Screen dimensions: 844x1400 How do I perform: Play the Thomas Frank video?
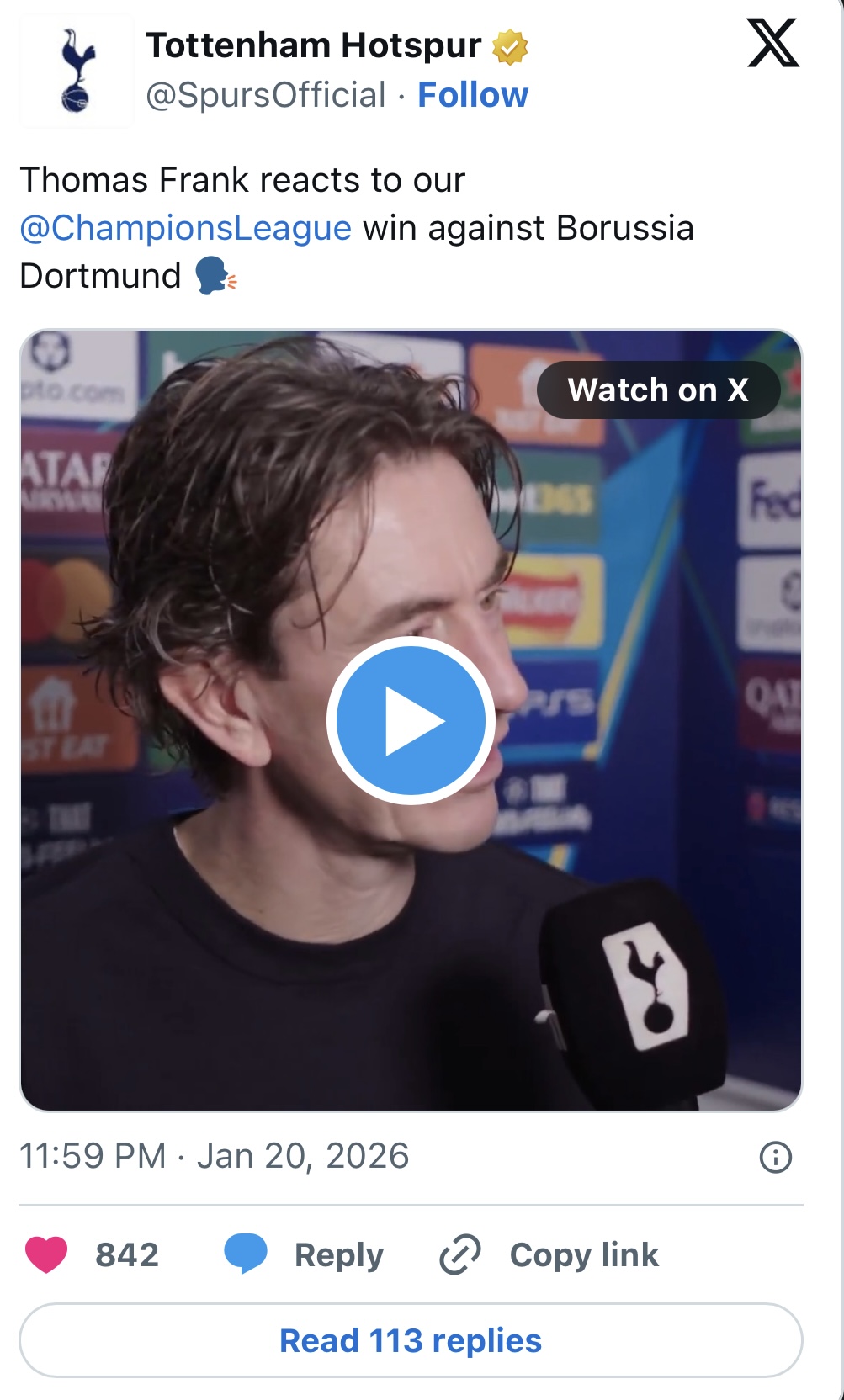coord(411,720)
